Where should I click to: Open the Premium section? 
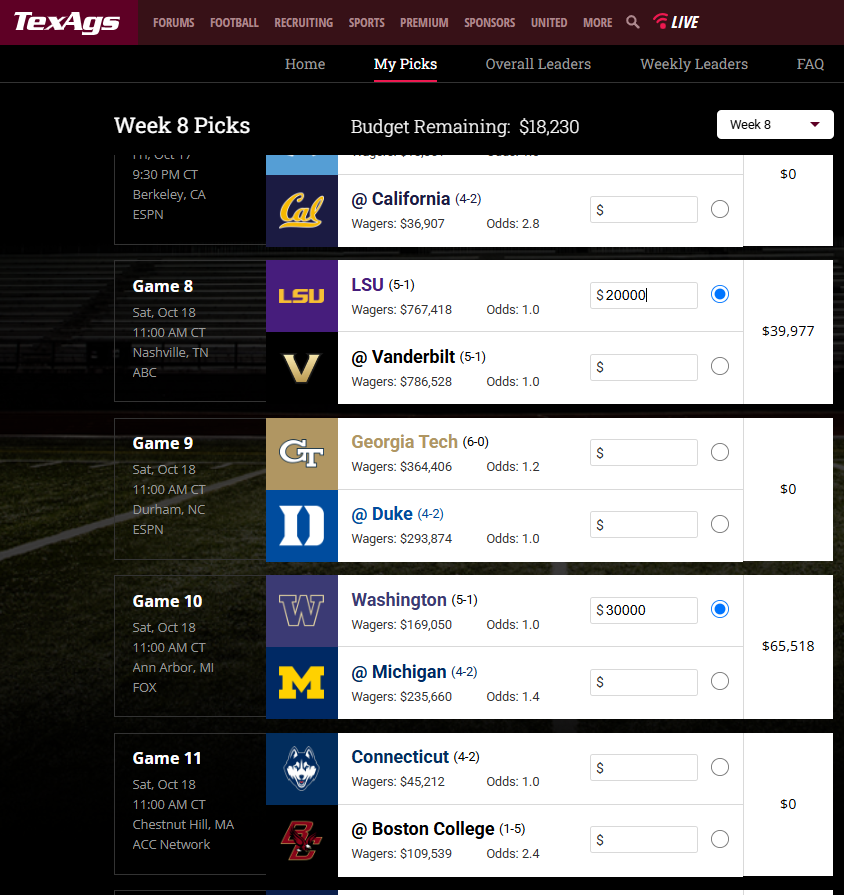(x=424, y=23)
